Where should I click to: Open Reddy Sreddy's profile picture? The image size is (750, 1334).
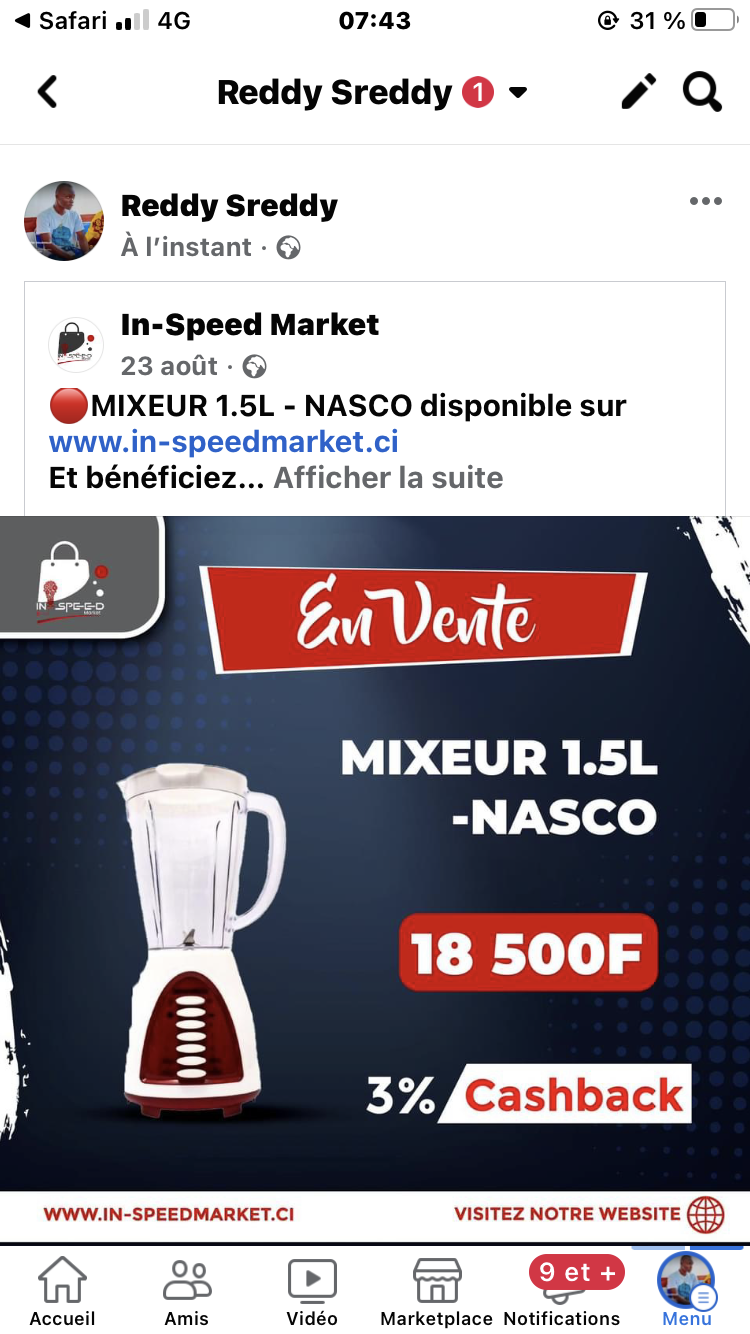point(64,221)
